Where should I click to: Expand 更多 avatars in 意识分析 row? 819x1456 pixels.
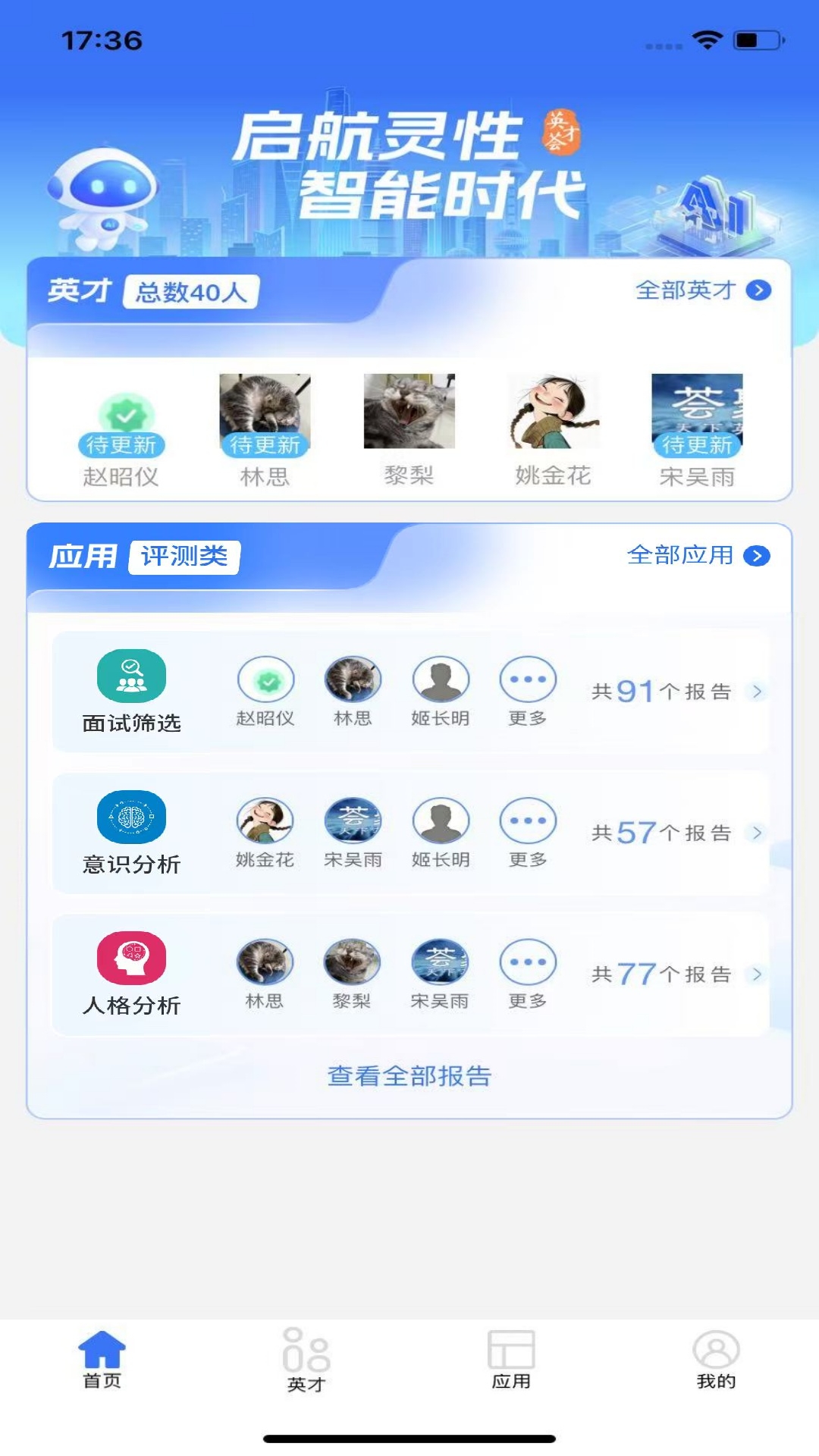pos(529,819)
